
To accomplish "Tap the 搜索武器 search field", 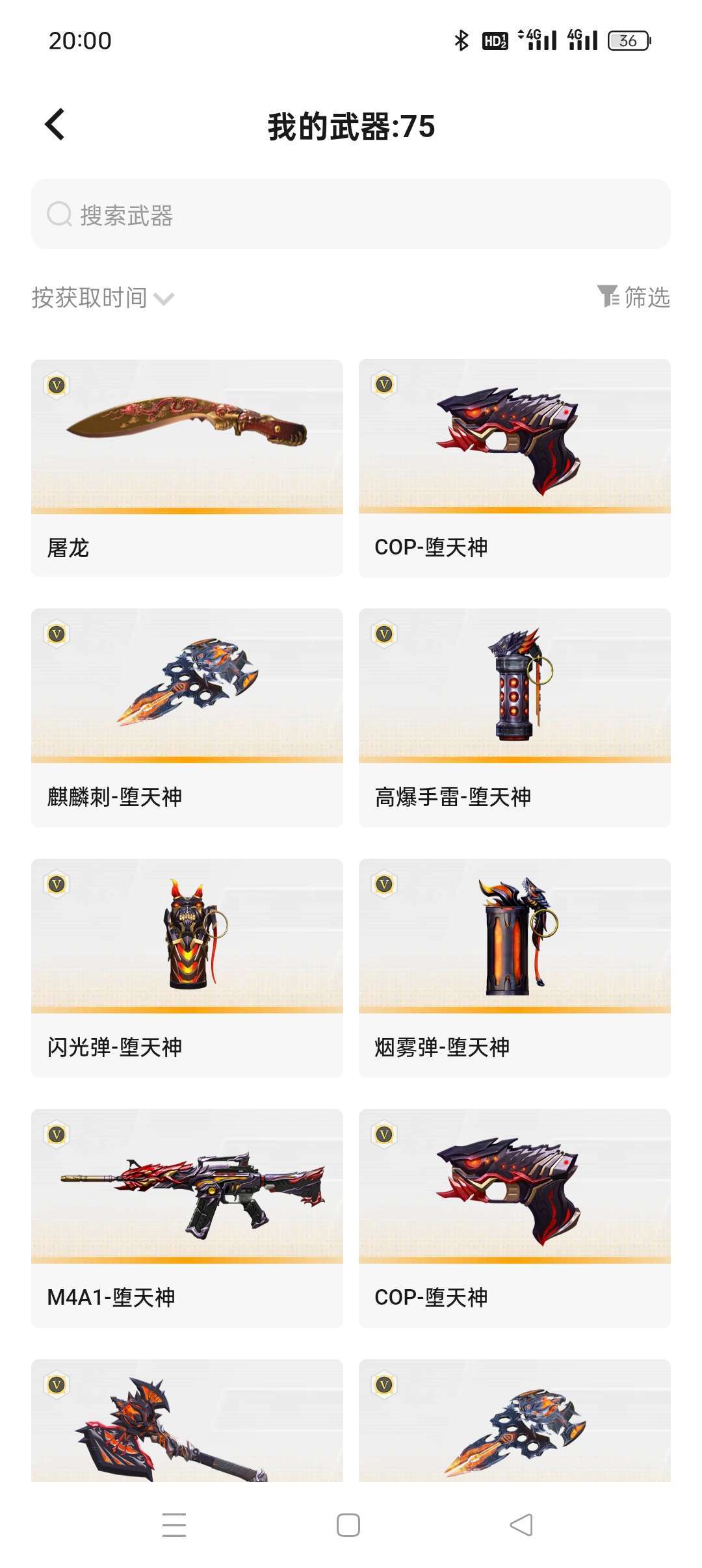I will click(351, 214).
